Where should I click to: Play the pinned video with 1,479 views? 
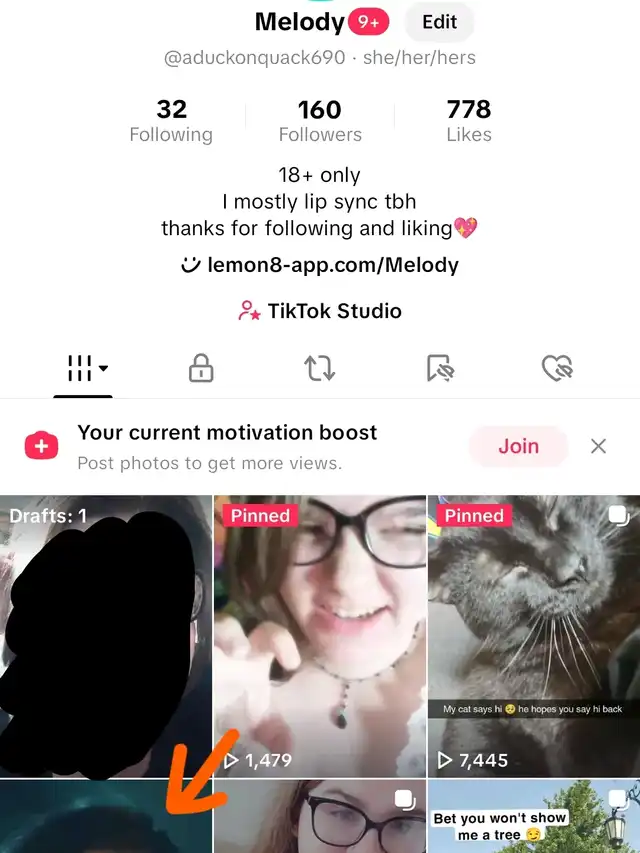point(320,635)
